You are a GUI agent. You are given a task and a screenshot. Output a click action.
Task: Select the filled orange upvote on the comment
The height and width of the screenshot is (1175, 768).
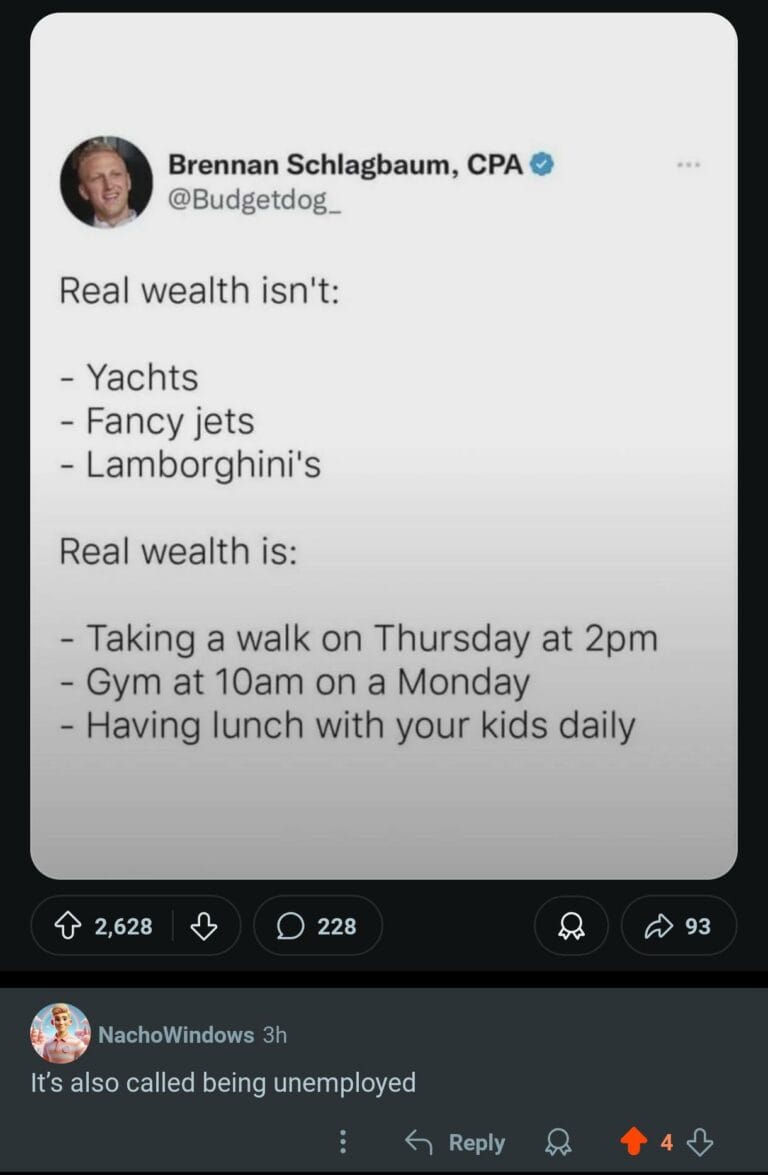point(632,1141)
